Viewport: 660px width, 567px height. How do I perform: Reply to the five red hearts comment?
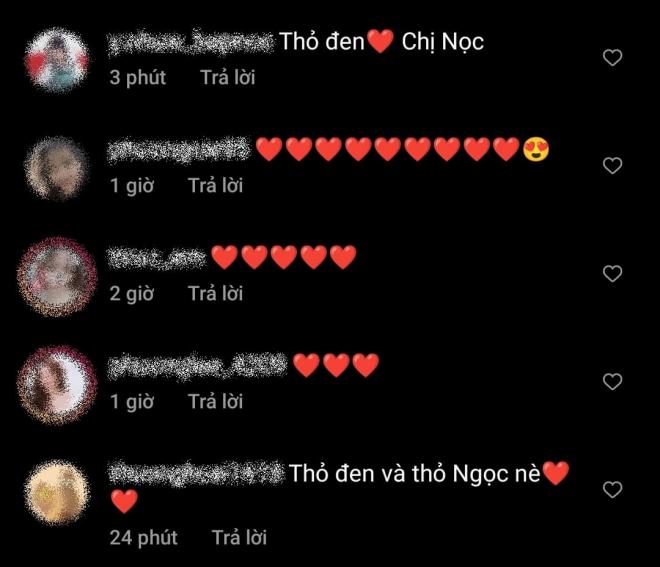216,293
